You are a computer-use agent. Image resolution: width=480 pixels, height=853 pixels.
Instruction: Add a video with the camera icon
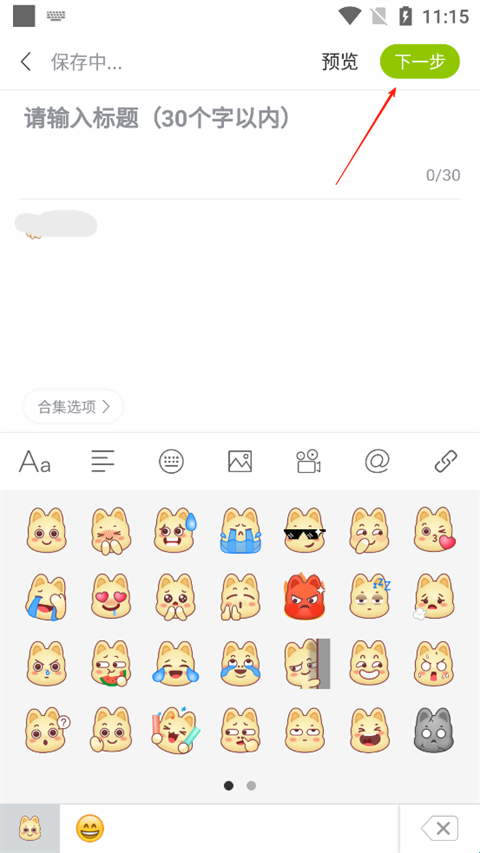point(309,461)
